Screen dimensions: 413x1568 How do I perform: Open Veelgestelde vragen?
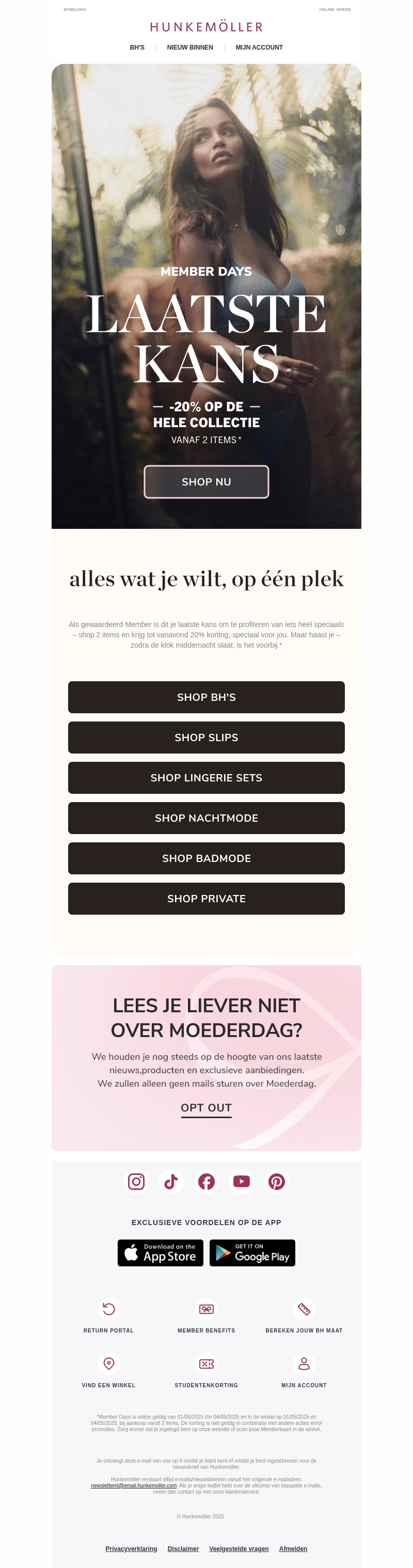(239, 1548)
